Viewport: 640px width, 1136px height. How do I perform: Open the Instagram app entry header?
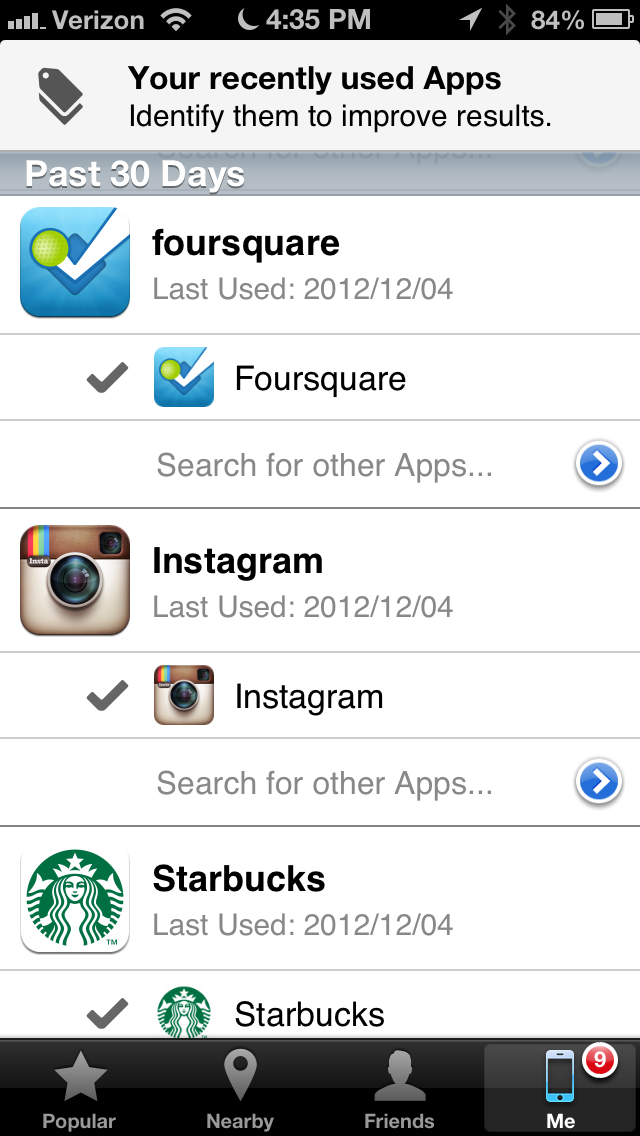[x=320, y=581]
